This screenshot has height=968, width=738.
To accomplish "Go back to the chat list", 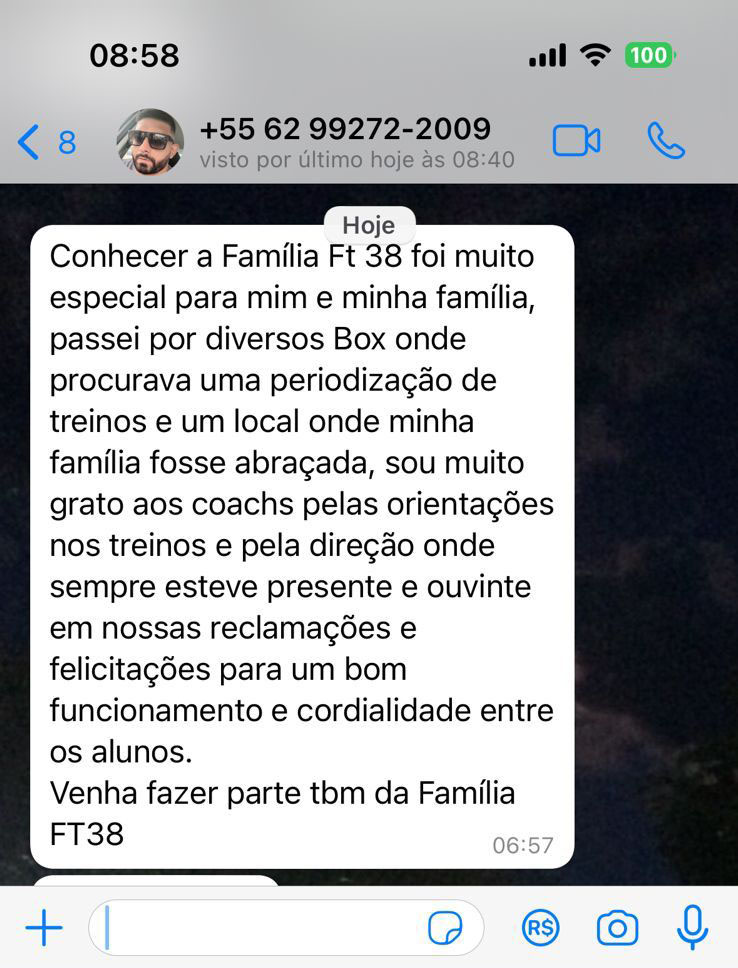I will pos(45,143).
